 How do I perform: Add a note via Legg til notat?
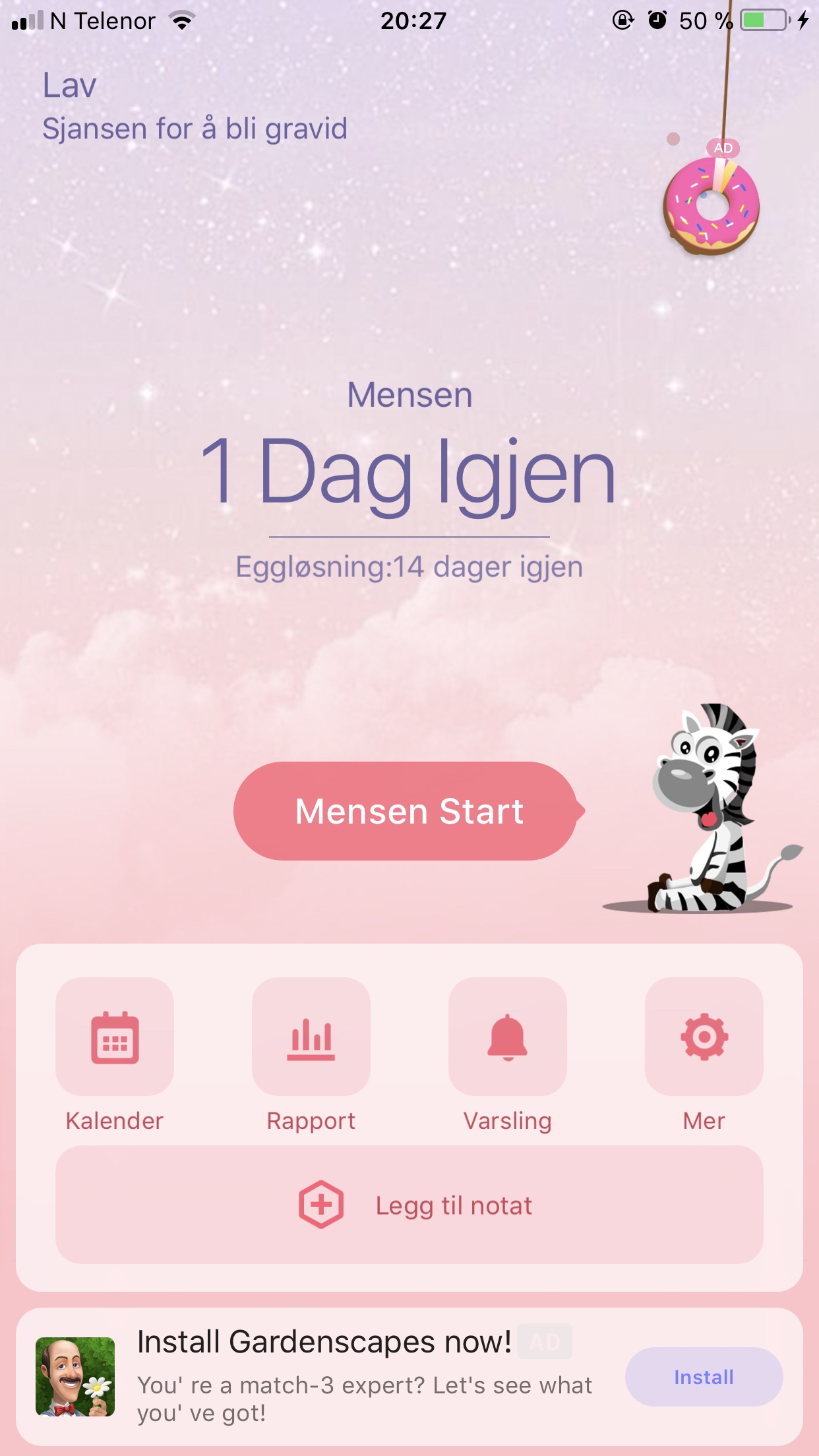[x=409, y=1205]
